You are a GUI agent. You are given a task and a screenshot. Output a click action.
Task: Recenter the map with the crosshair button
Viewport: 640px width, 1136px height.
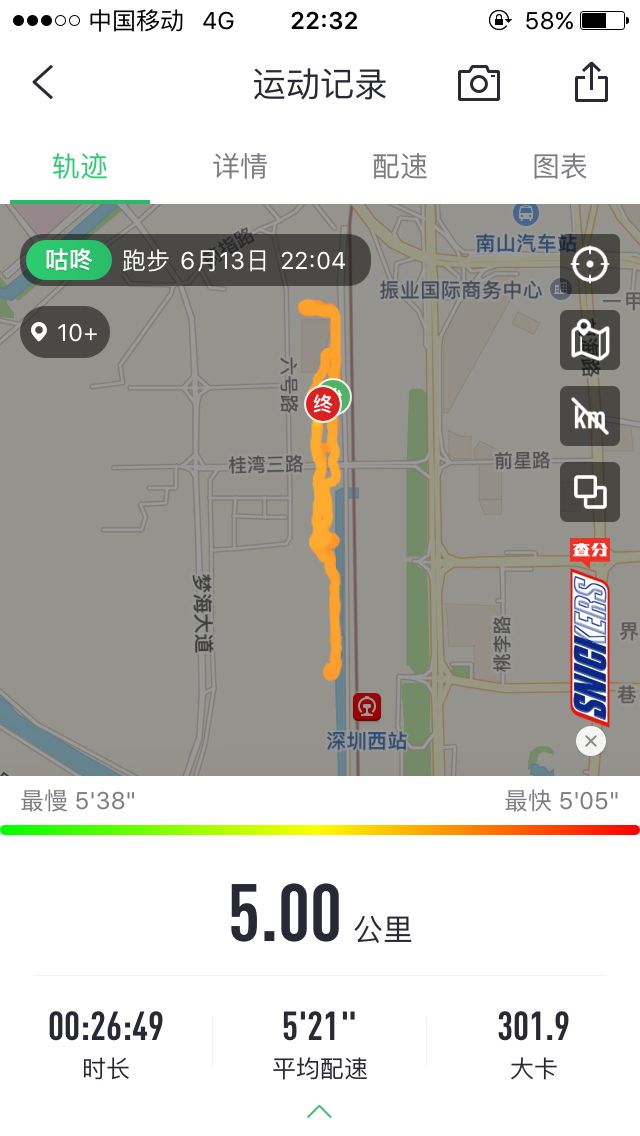[589, 264]
